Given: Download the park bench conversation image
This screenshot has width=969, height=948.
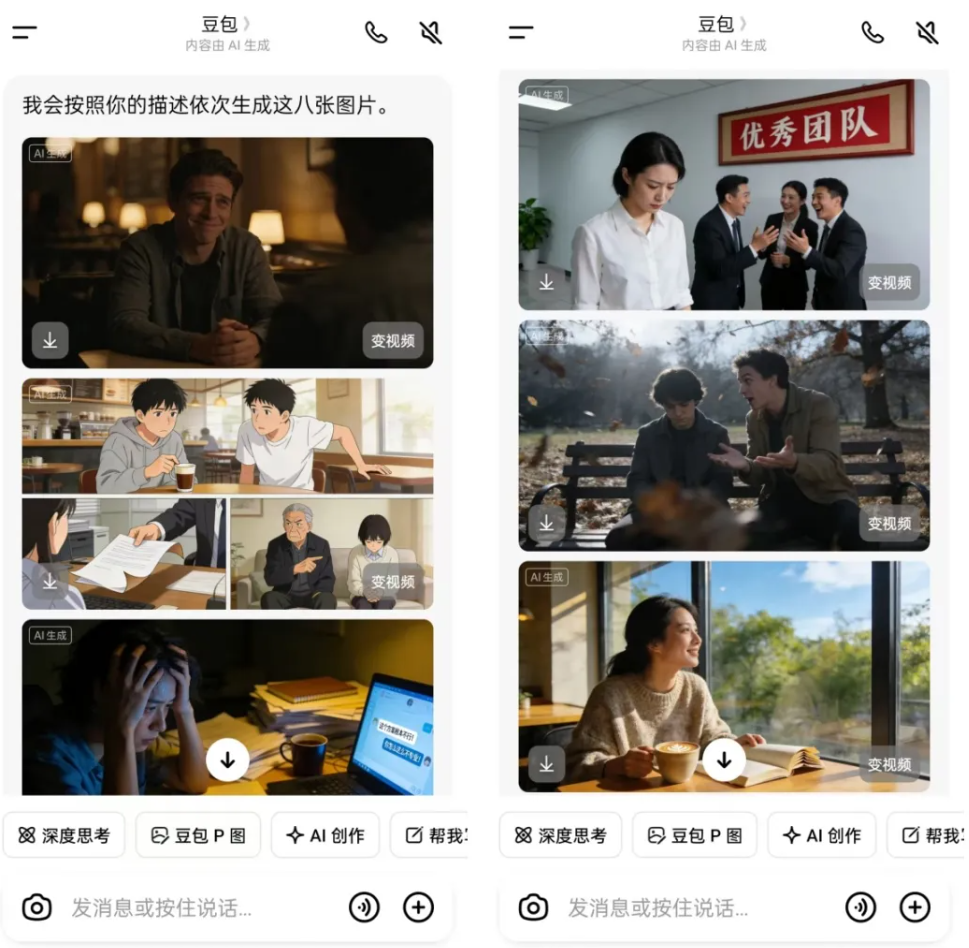Looking at the screenshot, I should tap(546, 523).
